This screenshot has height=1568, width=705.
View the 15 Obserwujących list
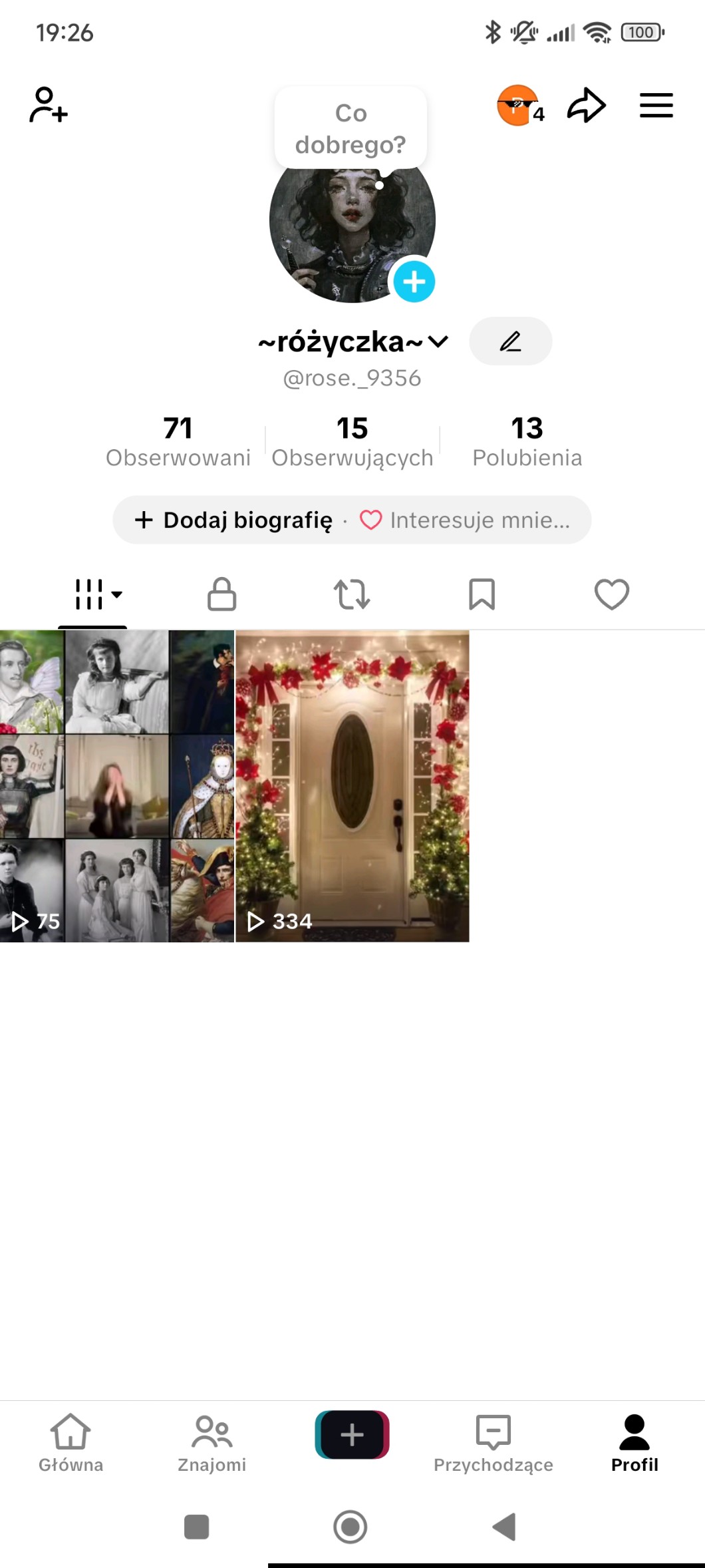click(352, 441)
